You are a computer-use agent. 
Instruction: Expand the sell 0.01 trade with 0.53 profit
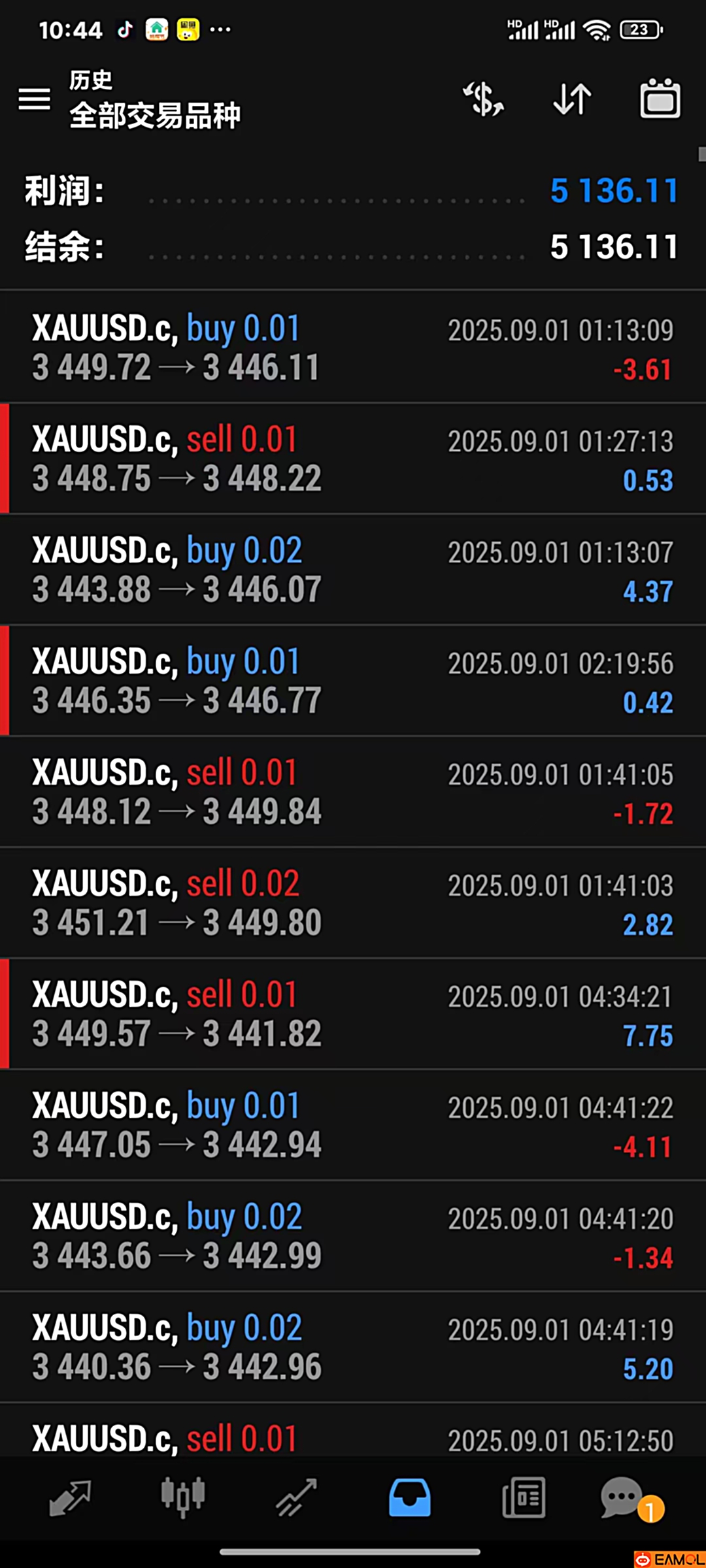pyautogui.click(x=353, y=459)
